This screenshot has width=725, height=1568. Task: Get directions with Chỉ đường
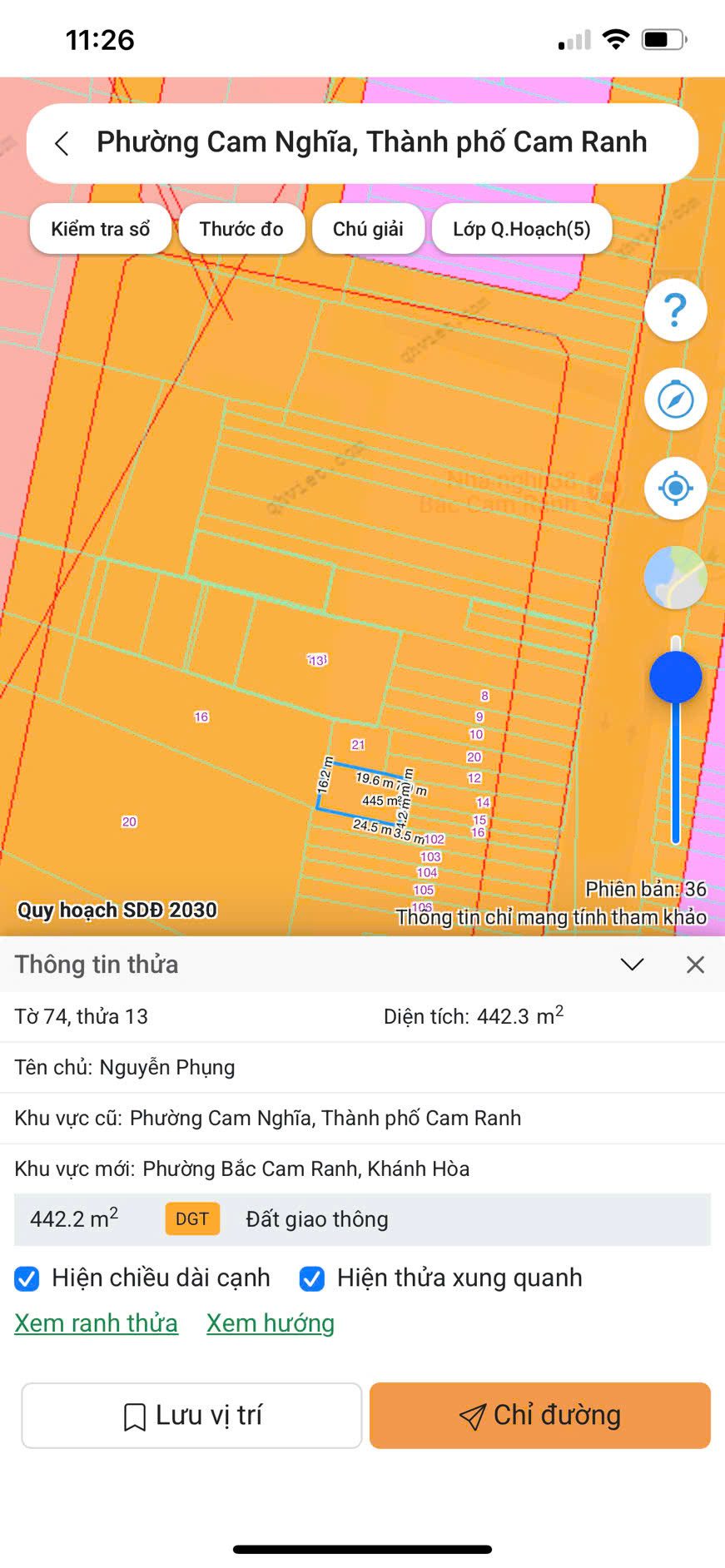pos(540,1416)
